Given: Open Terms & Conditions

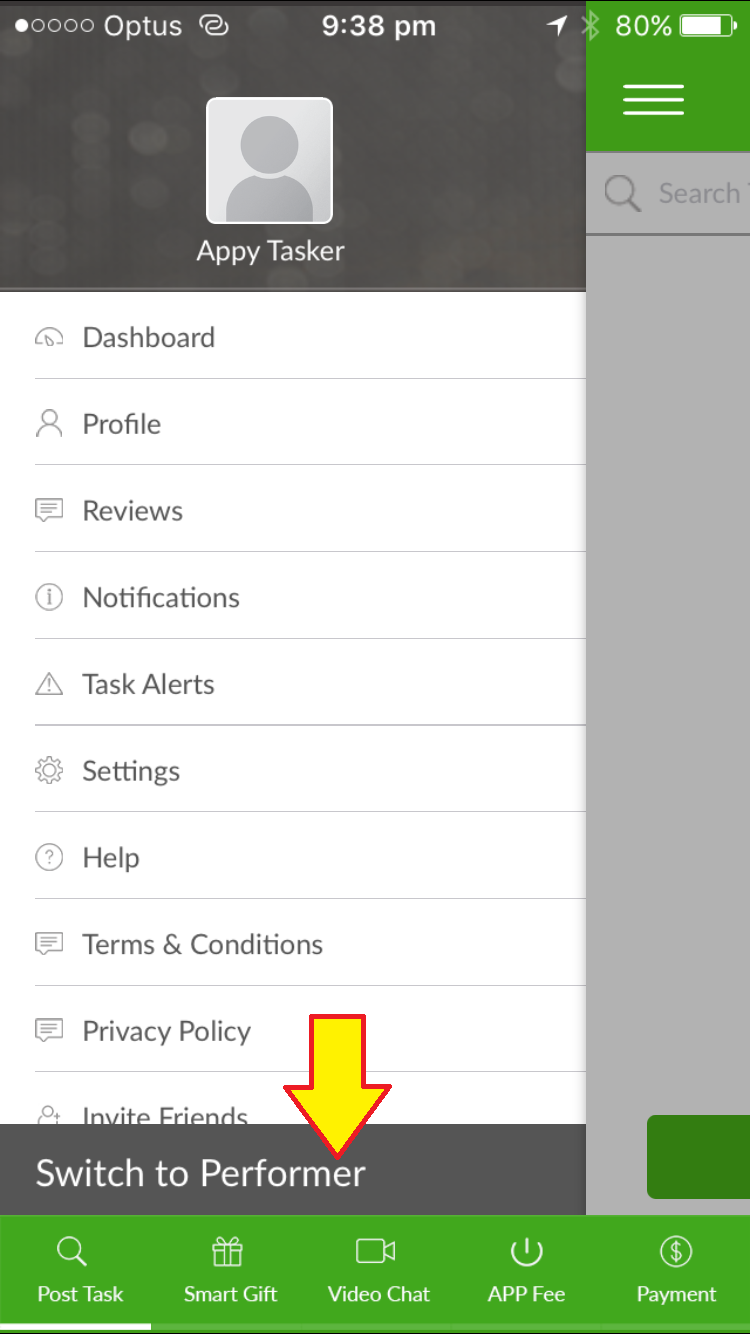Looking at the screenshot, I should point(202,944).
